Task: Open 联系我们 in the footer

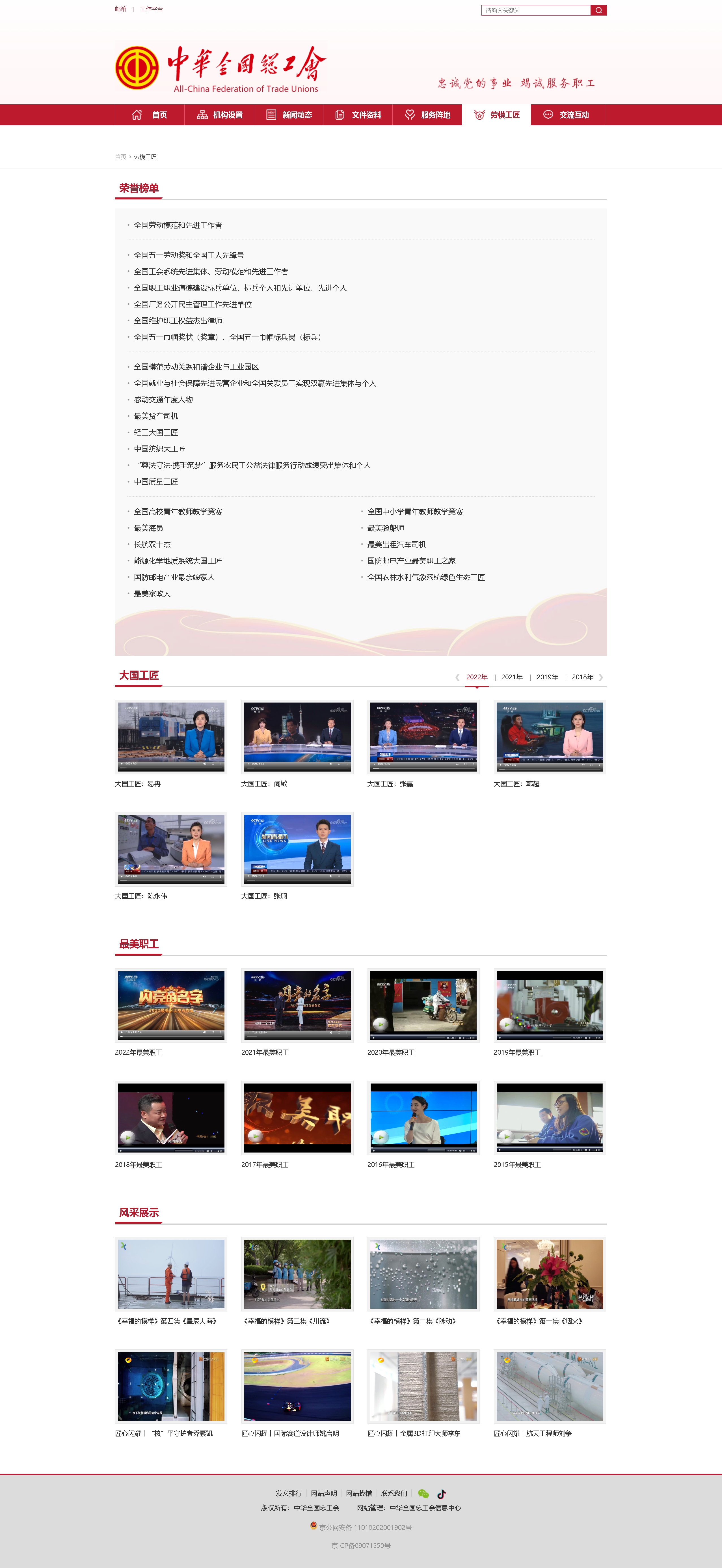Action: pos(394,1493)
